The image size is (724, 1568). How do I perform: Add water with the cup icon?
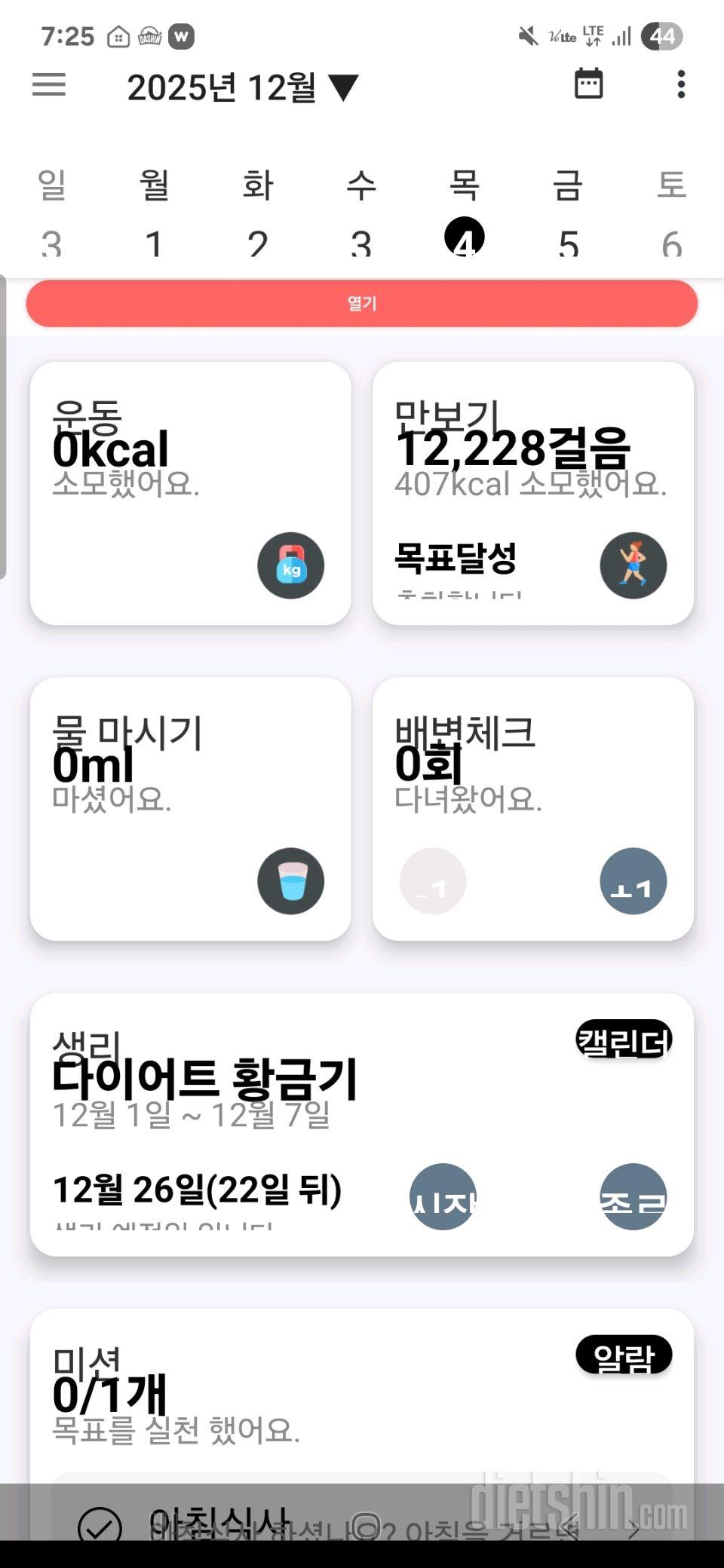coord(290,881)
